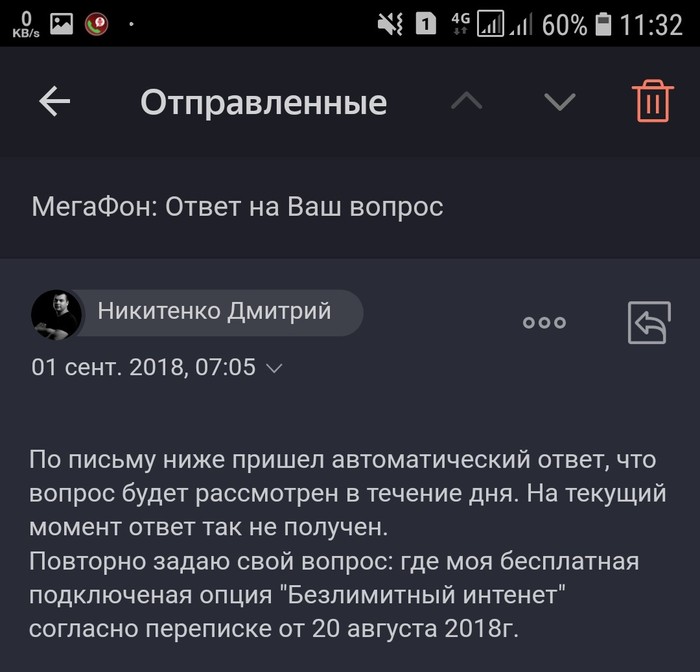The height and width of the screenshot is (672, 700).
Task: Jump to previous email with up chevron
Action: pyautogui.click(x=466, y=101)
